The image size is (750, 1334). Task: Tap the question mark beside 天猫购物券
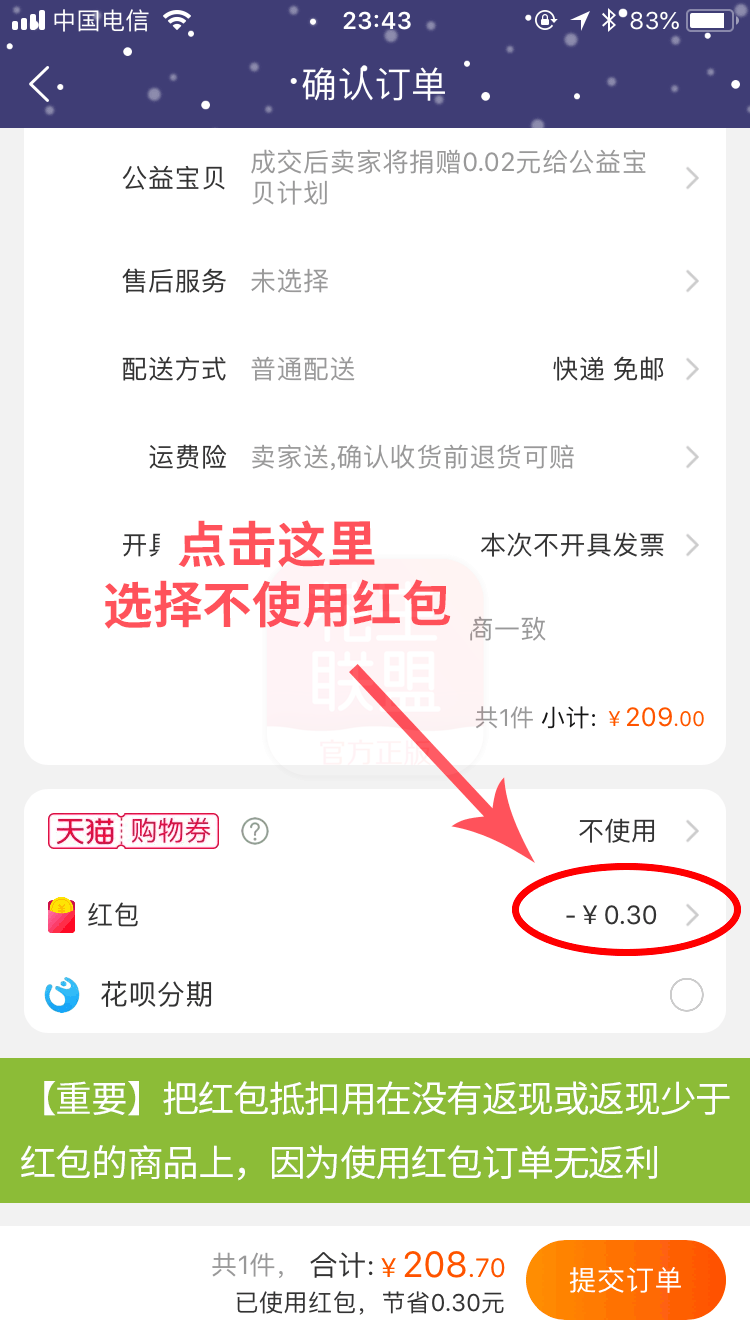pos(256,831)
